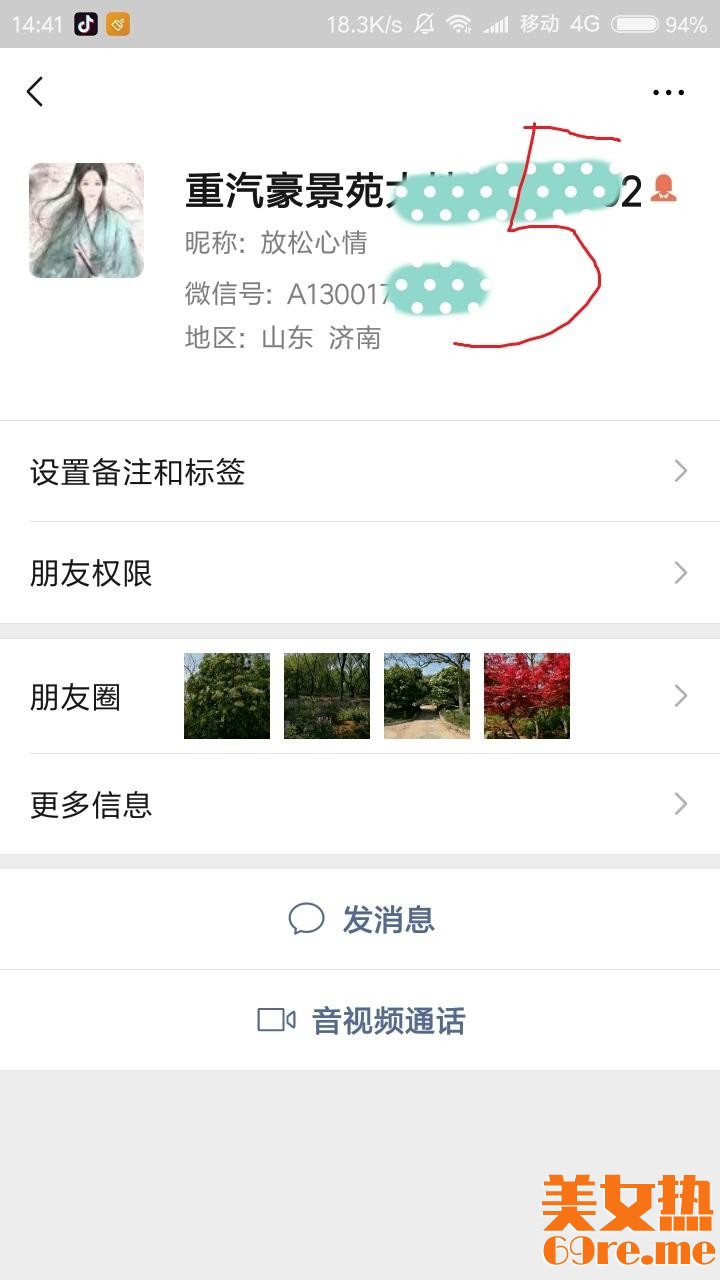Open 更多信息 details
The width and height of the screenshot is (720, 1280).
tap(360, 804)
